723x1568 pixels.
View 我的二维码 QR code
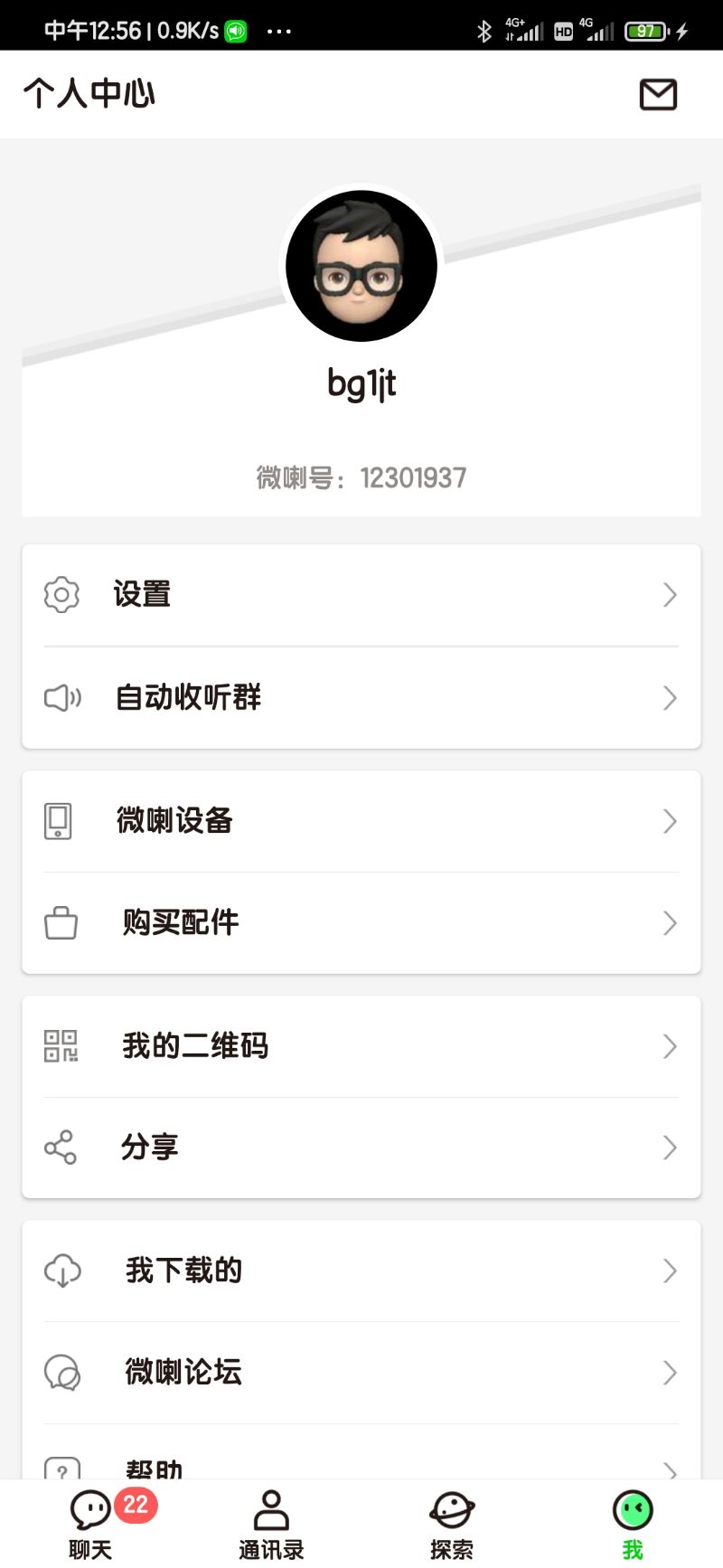[361, 1046]
